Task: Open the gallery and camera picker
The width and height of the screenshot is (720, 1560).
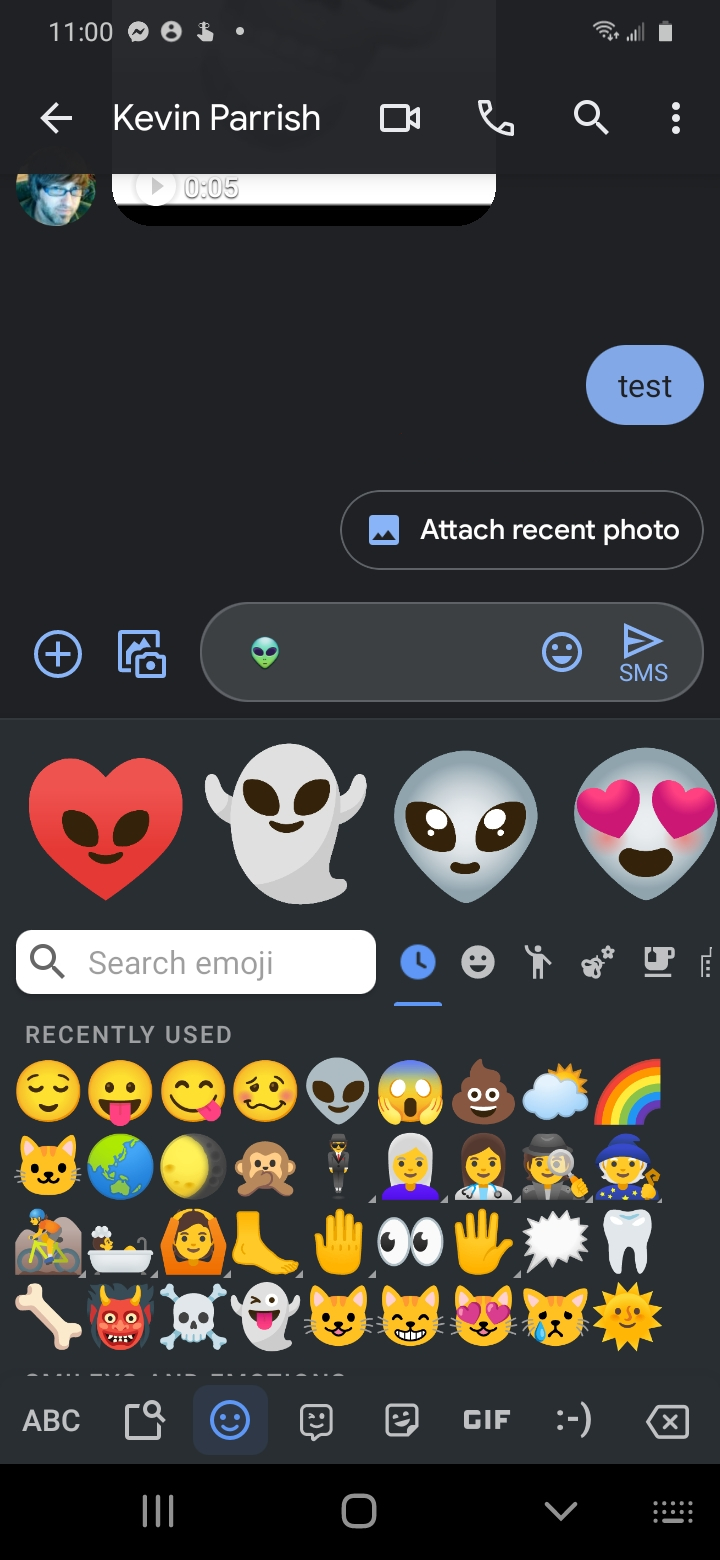Action: point(142,654)
